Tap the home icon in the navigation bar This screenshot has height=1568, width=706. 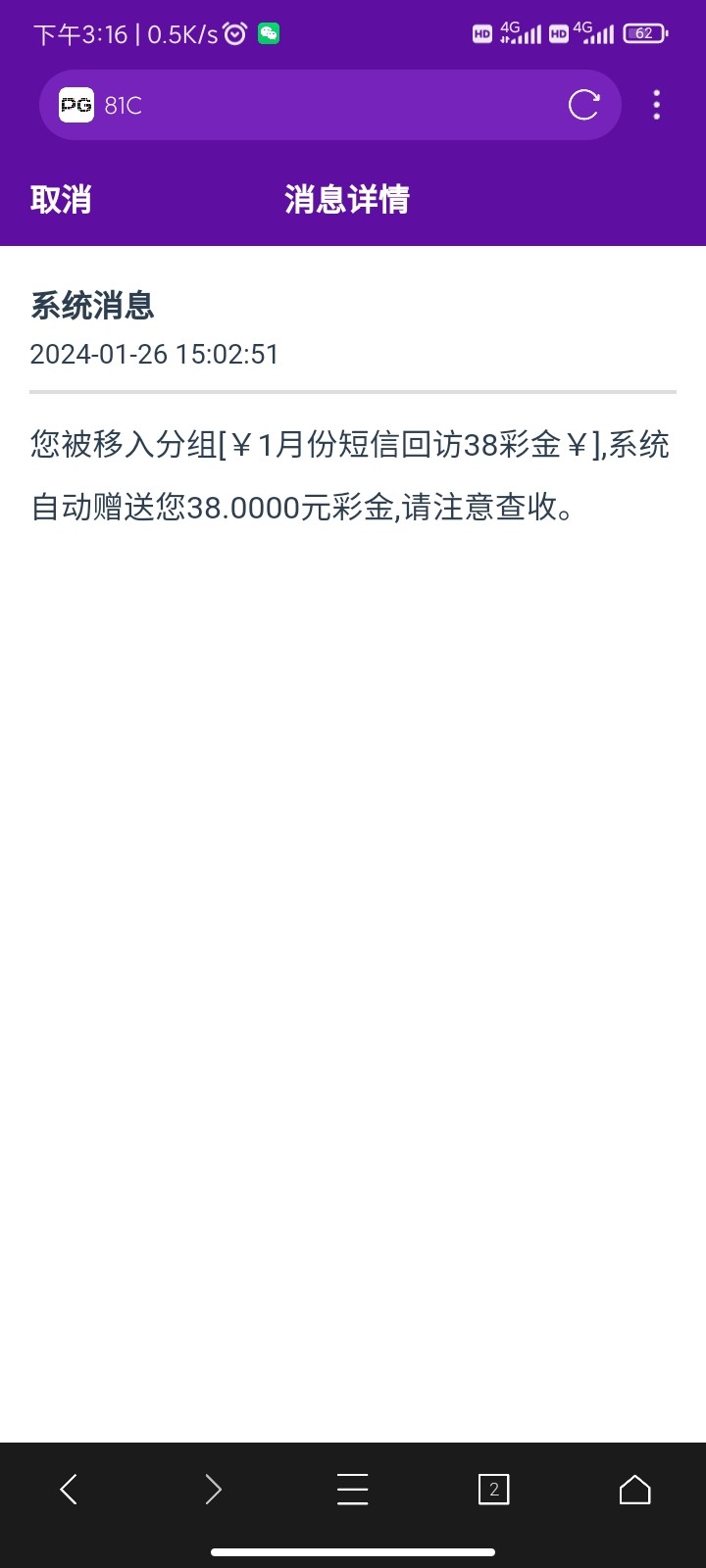634,1489
